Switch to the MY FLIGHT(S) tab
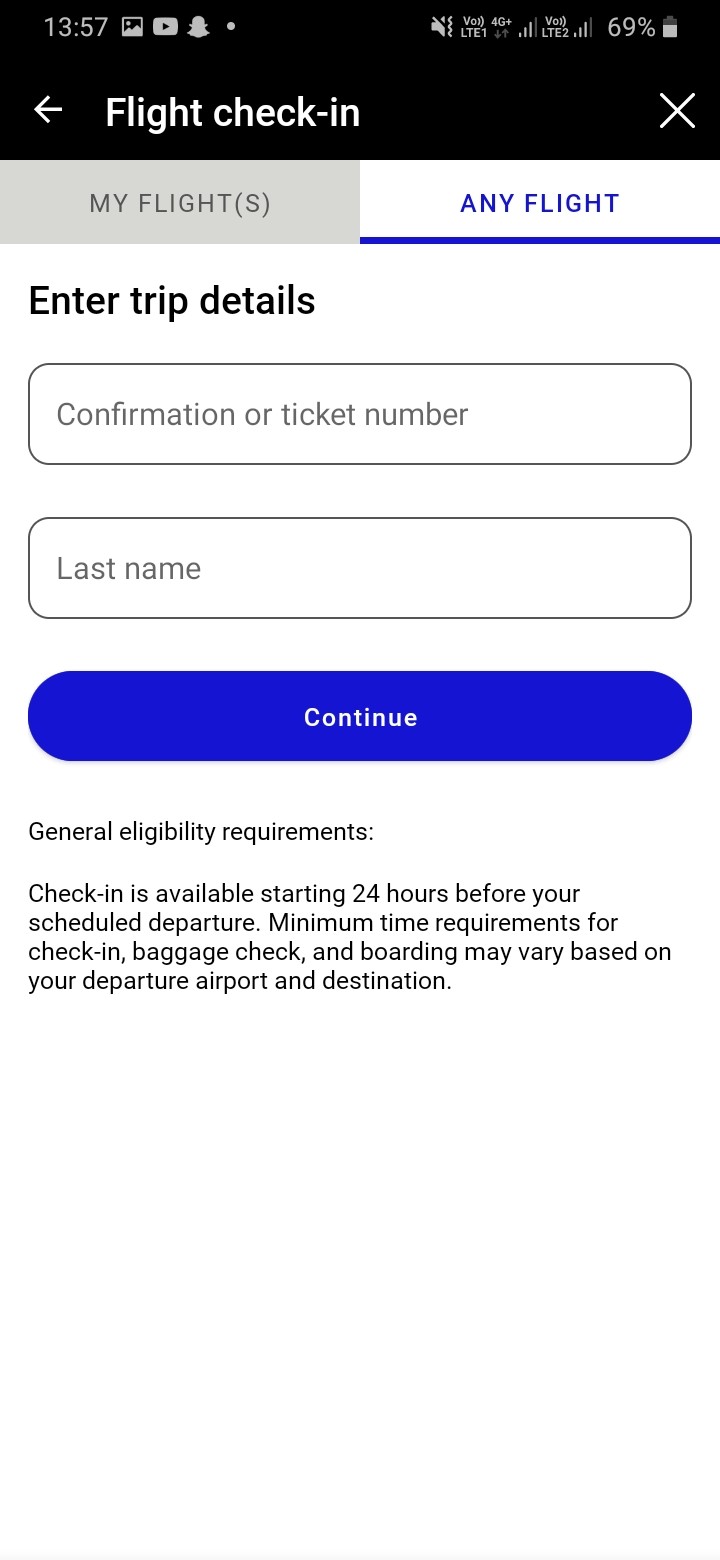Viewport: 720px width, 1560px height. (178, 202)
